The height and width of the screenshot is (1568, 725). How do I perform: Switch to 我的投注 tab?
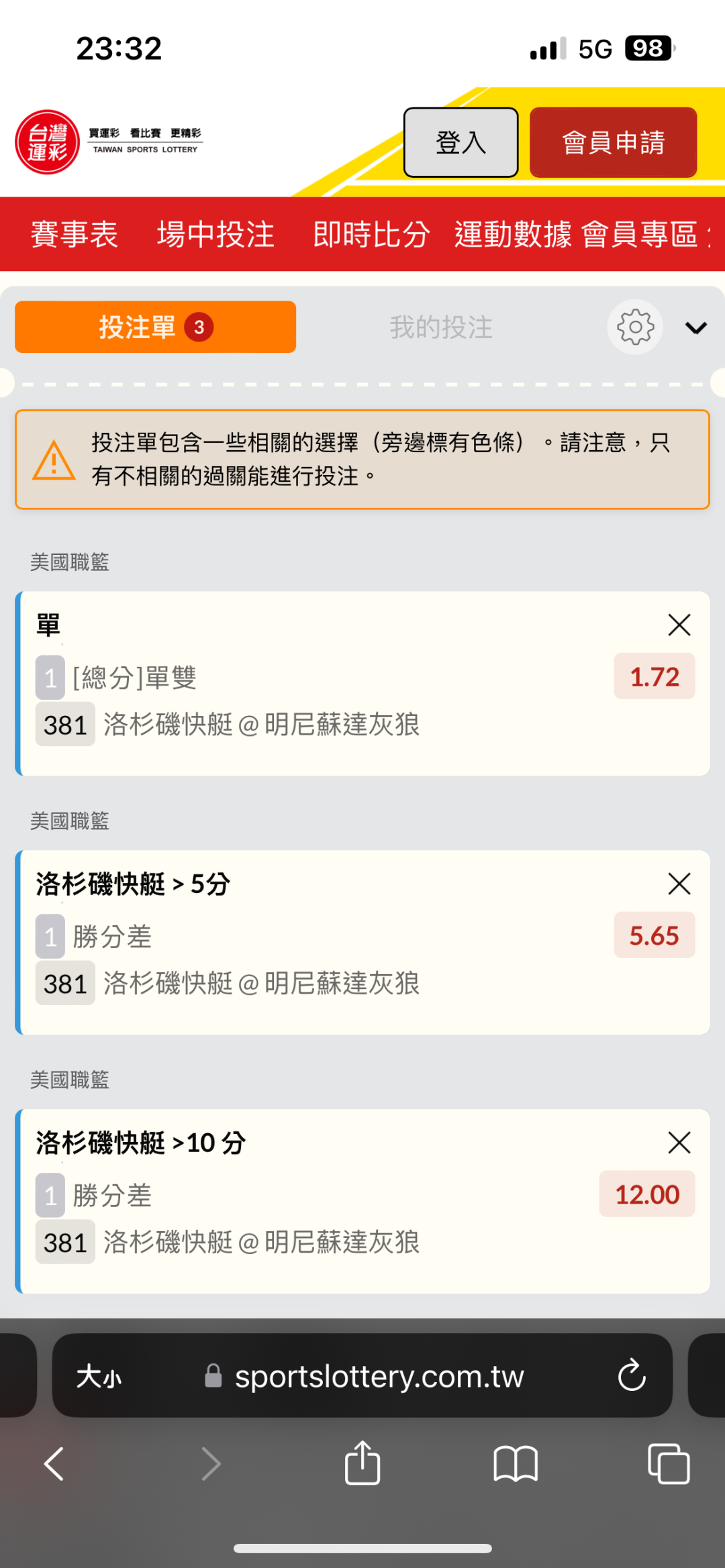coord(441,327)
